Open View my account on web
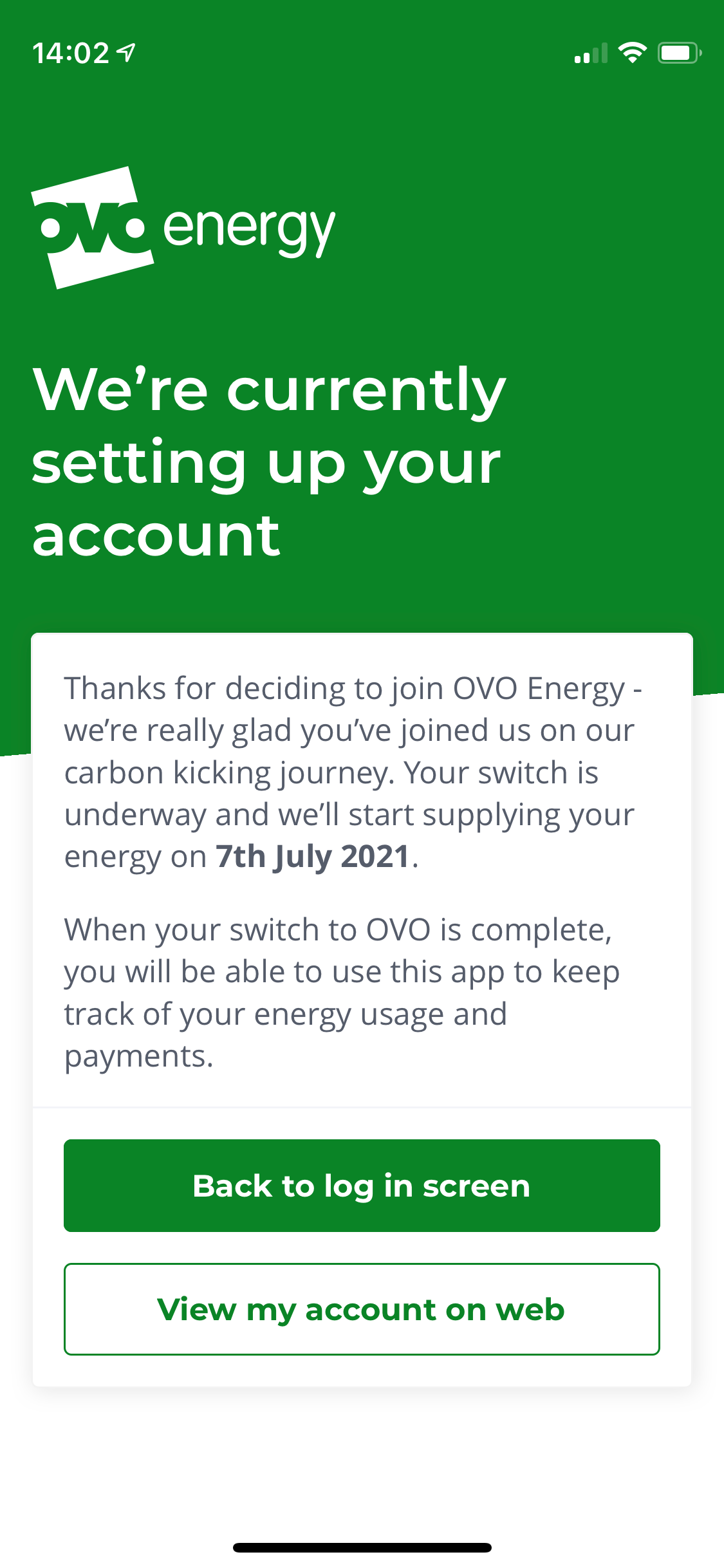The width and height of the screenshot is (724, 1568). [362, 1309]
